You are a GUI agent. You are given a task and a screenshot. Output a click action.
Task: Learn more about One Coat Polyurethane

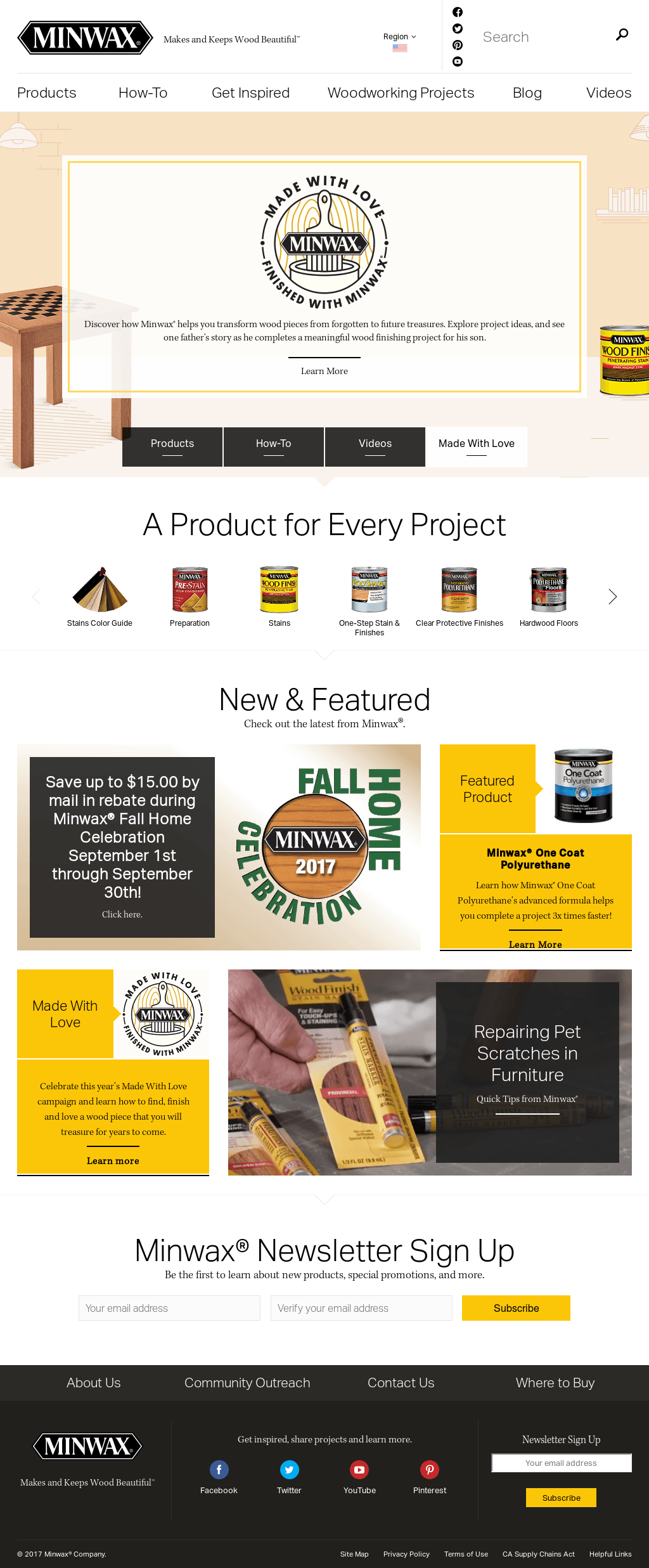coord(535,944)
